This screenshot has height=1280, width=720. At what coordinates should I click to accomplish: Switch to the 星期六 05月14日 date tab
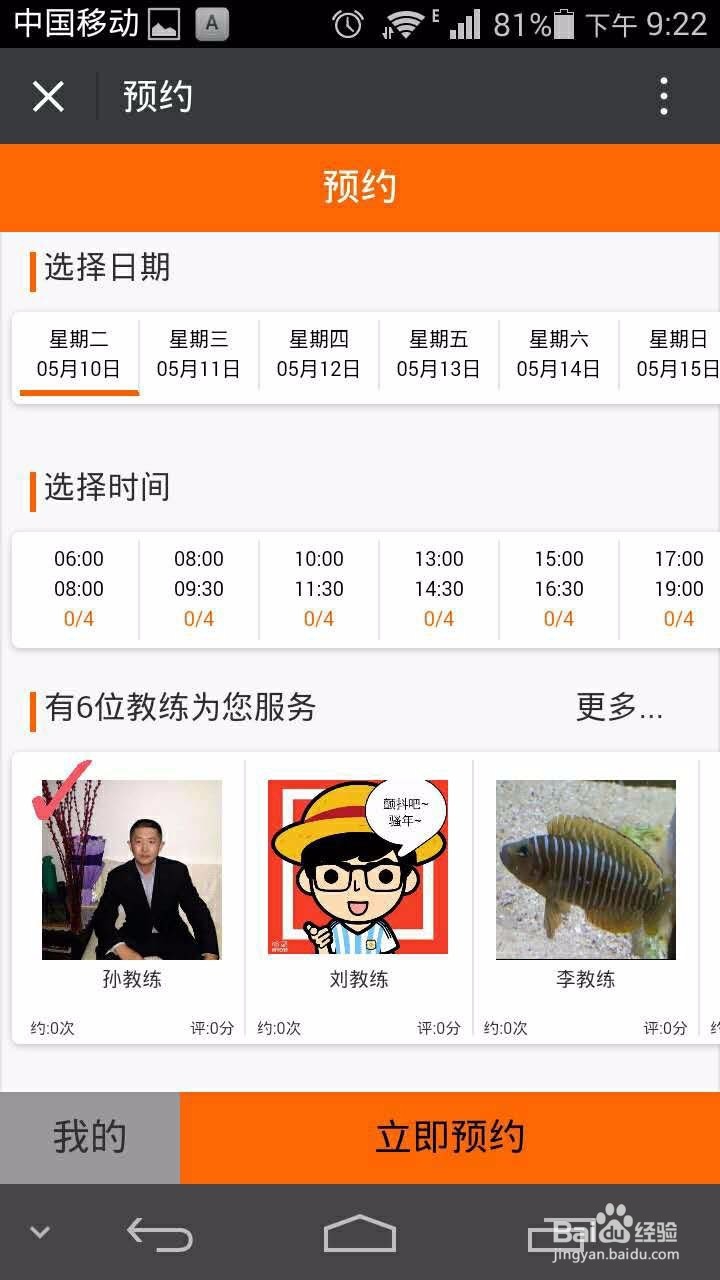point(558,353)
